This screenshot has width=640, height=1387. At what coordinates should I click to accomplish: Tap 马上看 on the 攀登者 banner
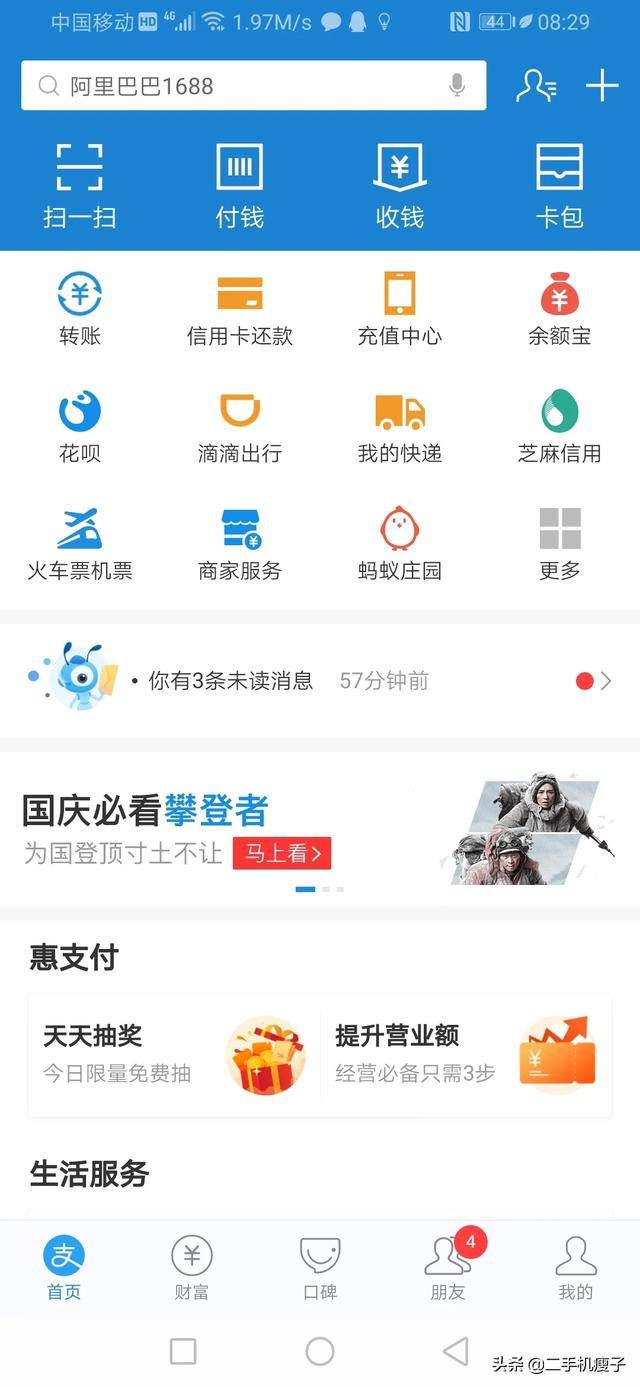tap(282, 853)
